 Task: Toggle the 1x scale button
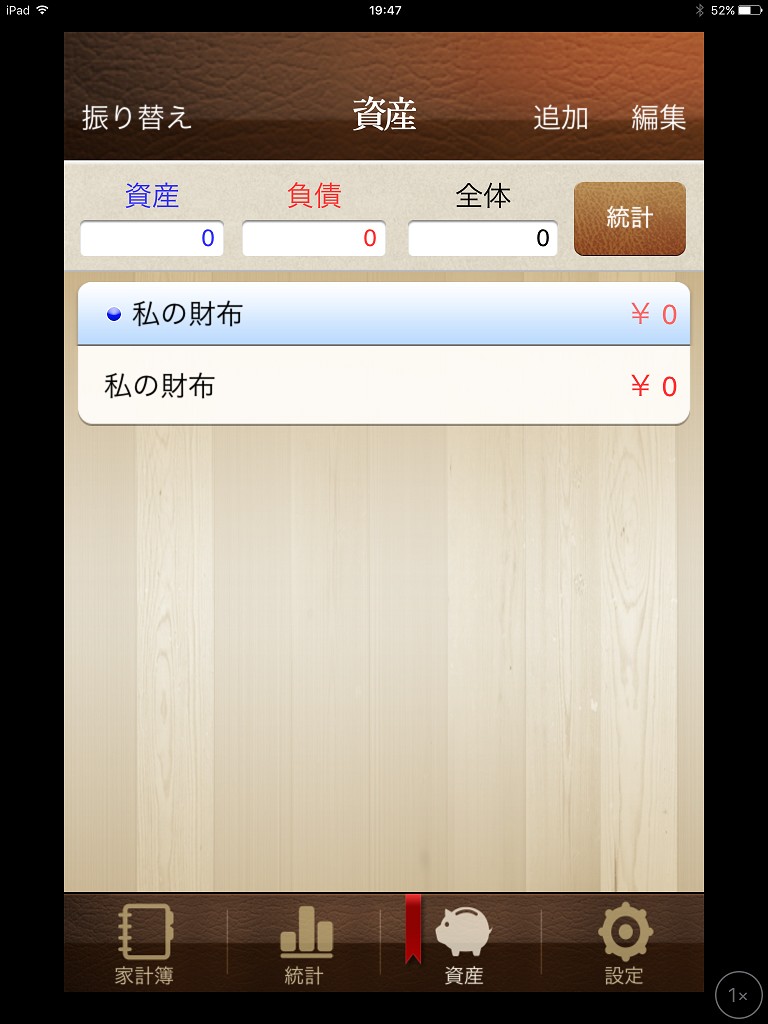738,994
